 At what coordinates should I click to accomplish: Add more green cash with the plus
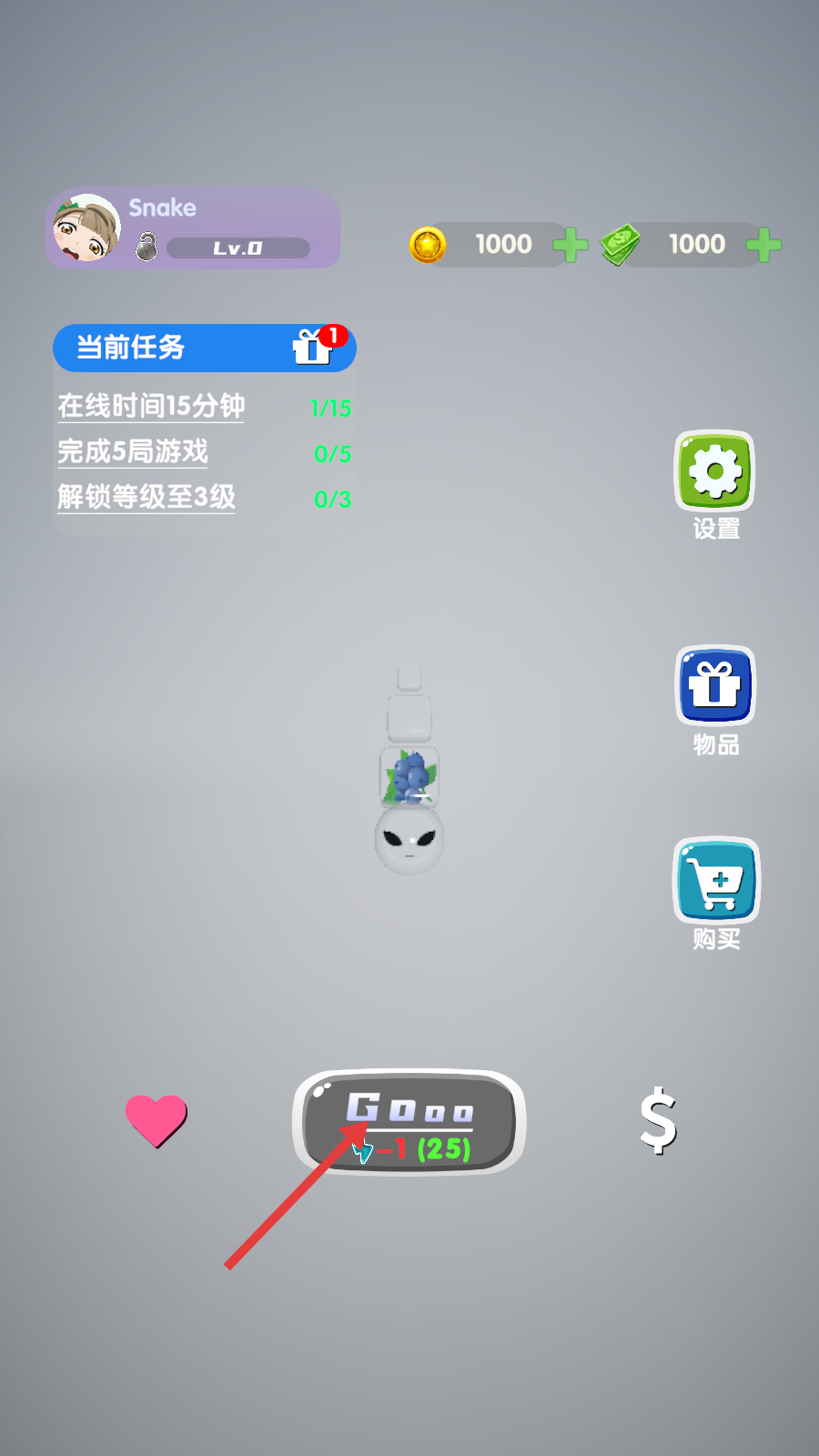click(763, 245)
